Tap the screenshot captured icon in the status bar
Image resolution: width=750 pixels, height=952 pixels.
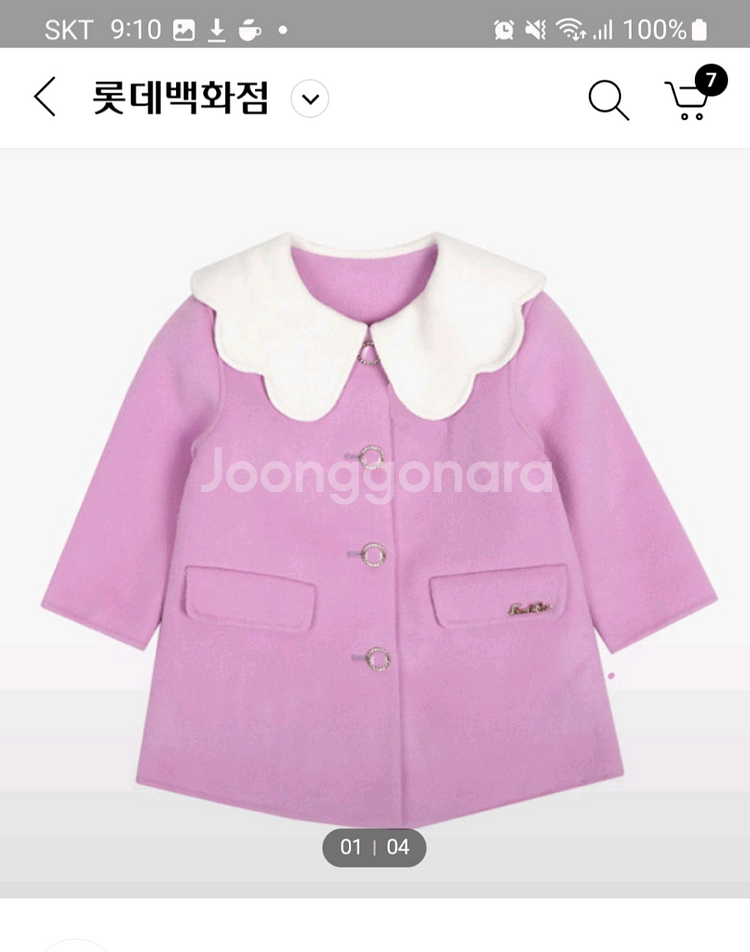(182, 29)
